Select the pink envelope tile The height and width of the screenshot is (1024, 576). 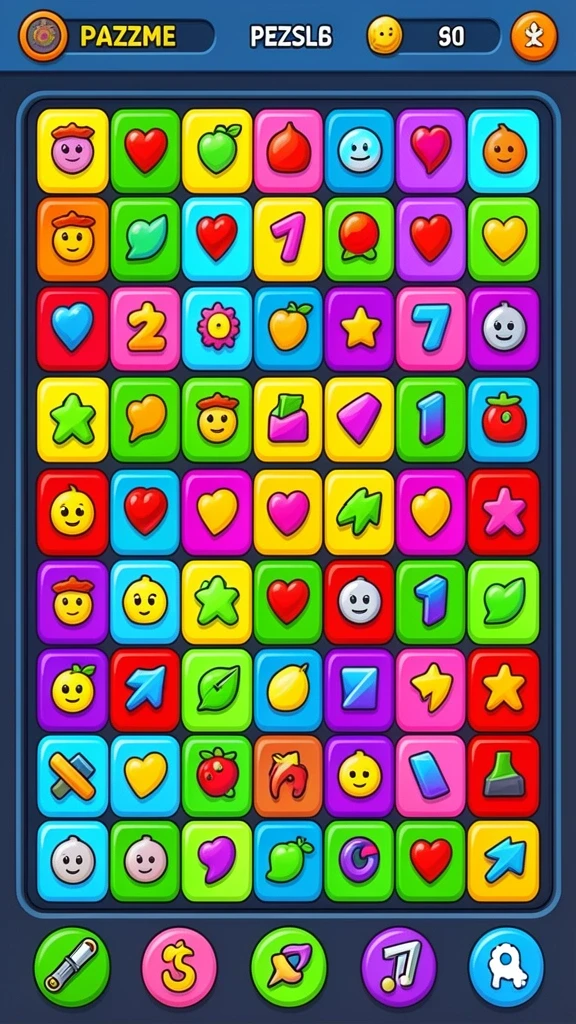(x=288, y=420)
